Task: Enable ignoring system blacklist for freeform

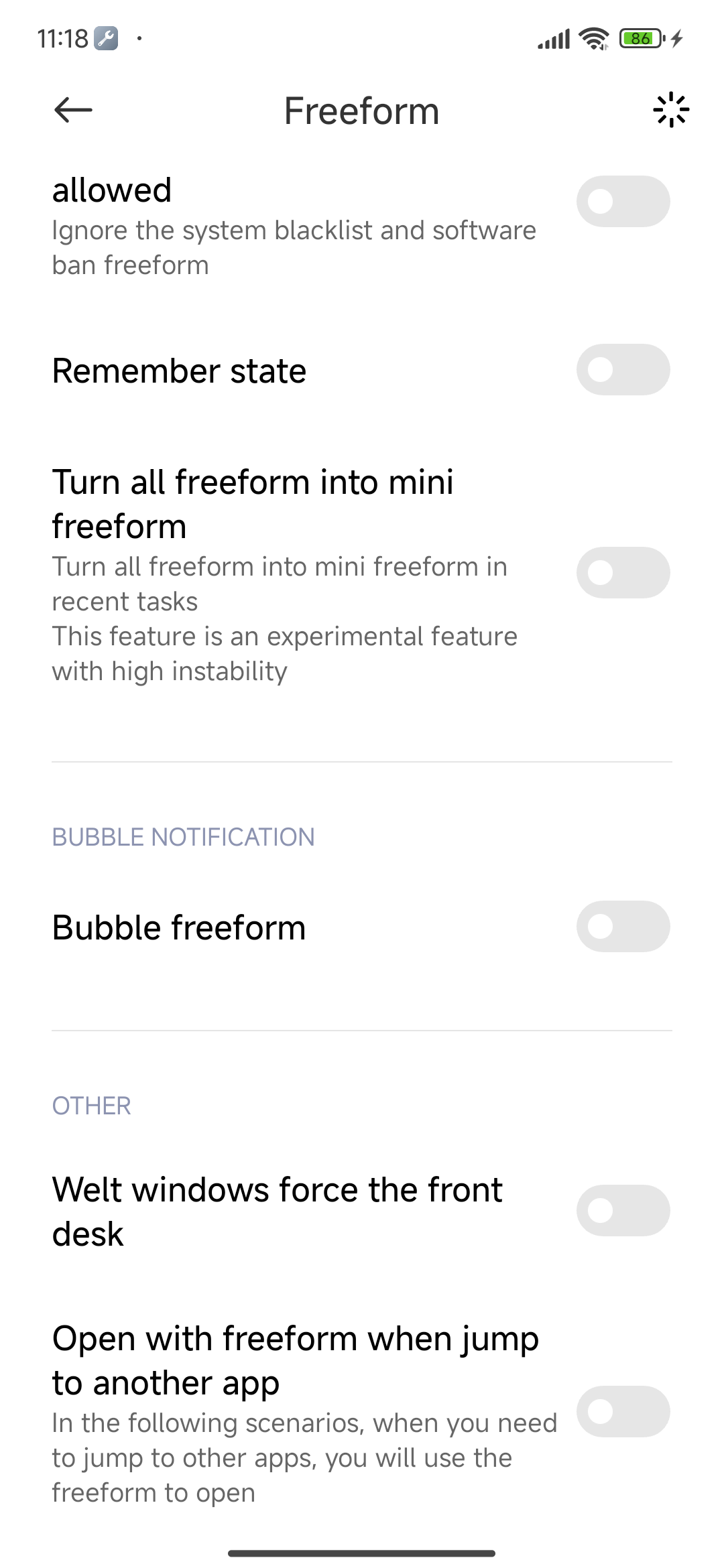Action: pyautogui.click(x=623, y=202)
